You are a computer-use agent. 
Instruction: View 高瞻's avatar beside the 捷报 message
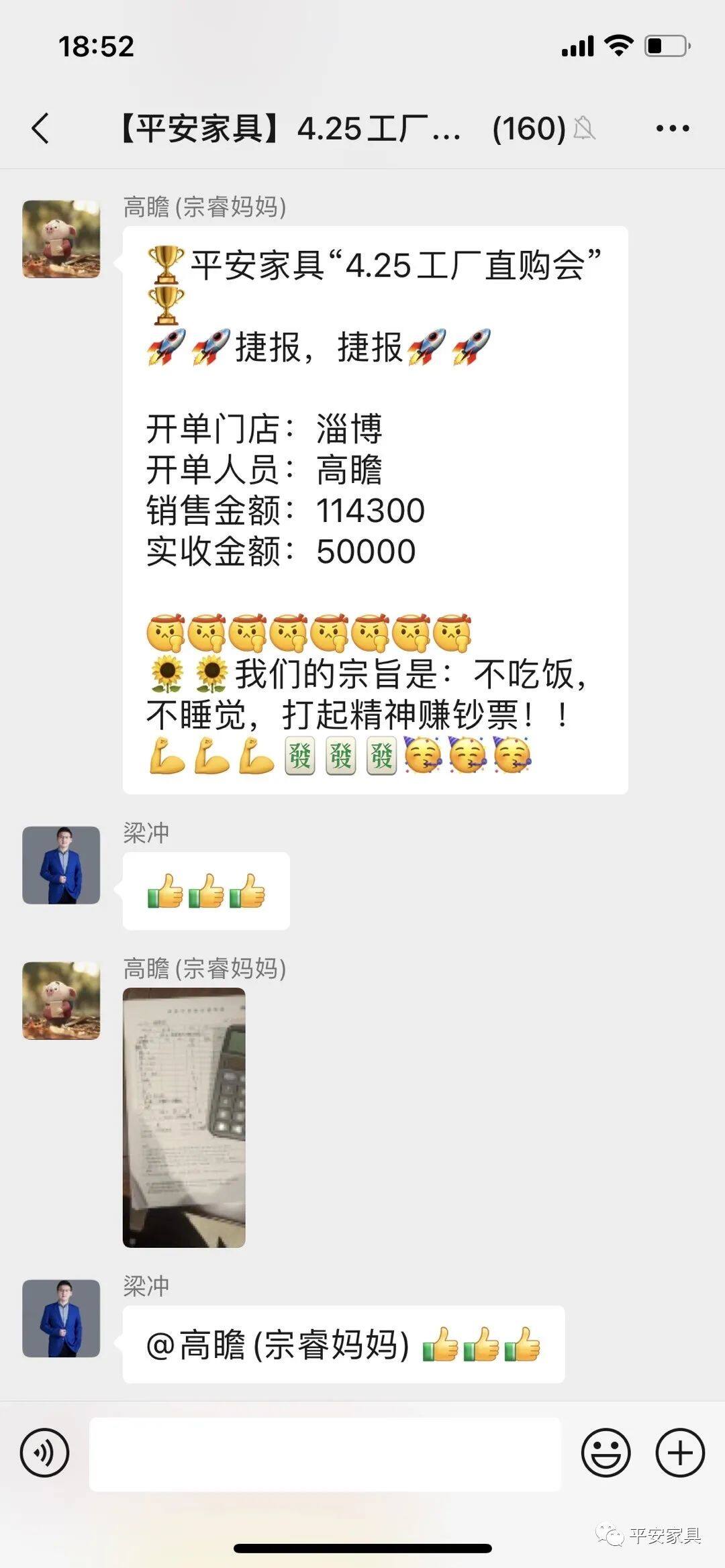[x=61, y=239]
